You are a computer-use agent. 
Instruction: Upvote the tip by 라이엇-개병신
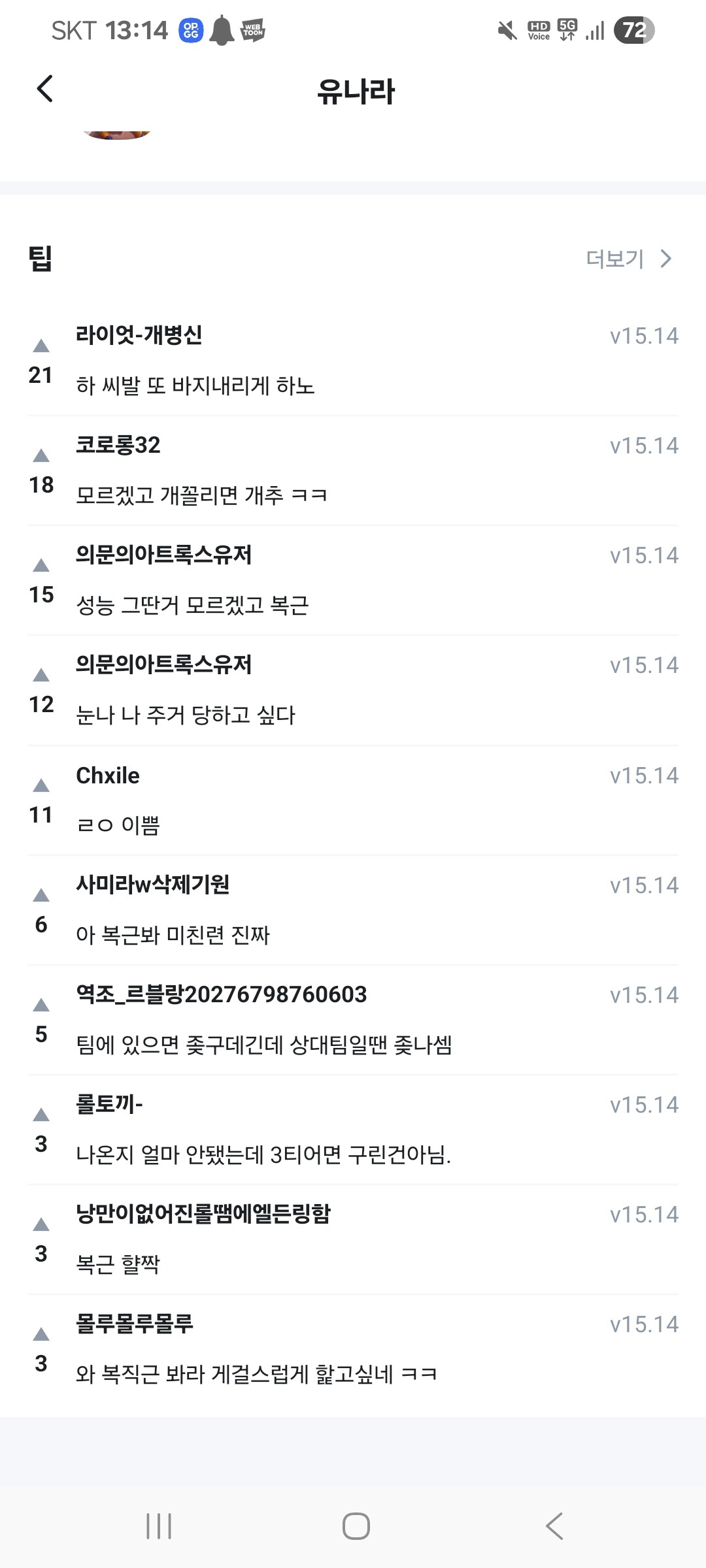(41, 346)
